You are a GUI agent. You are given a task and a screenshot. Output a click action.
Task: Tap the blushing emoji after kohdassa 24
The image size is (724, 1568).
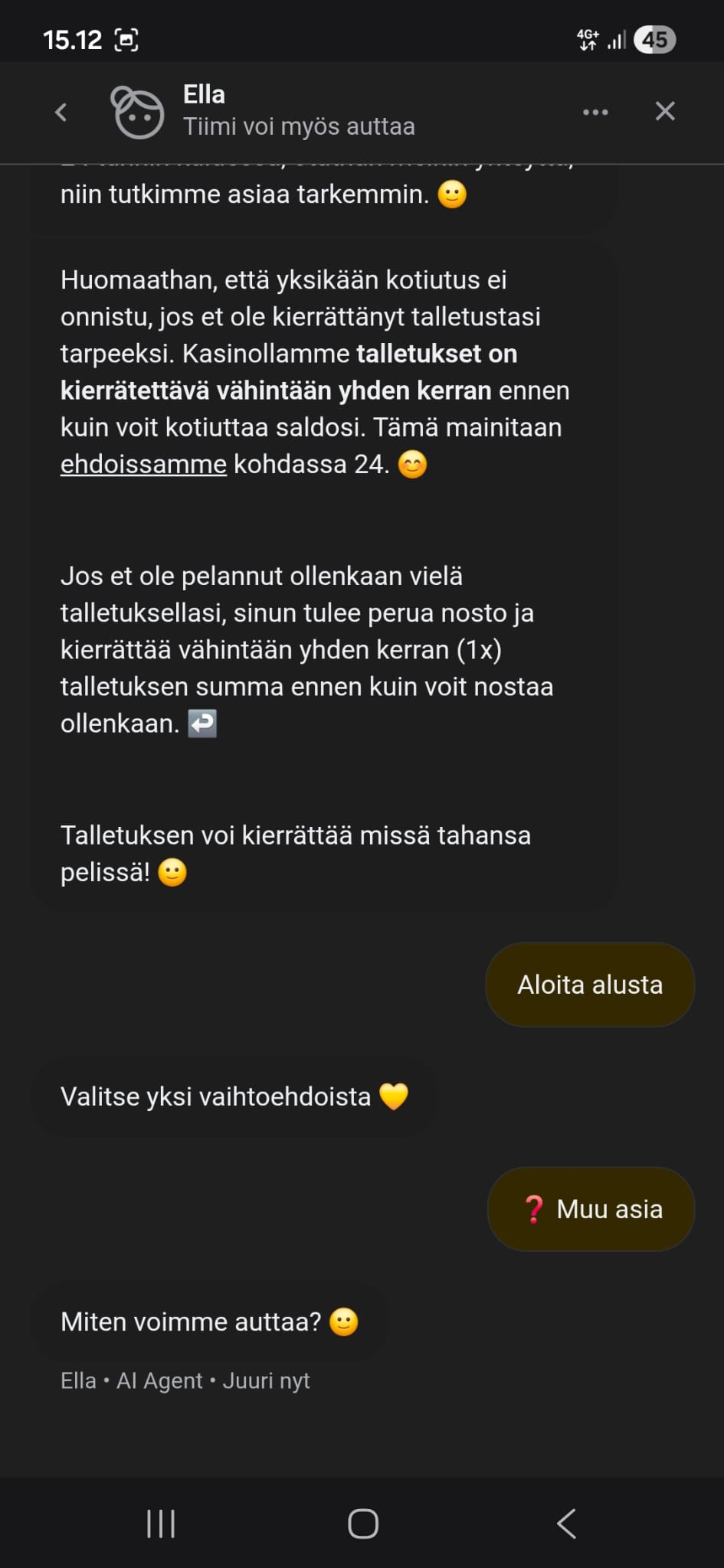tap(413, 463)
